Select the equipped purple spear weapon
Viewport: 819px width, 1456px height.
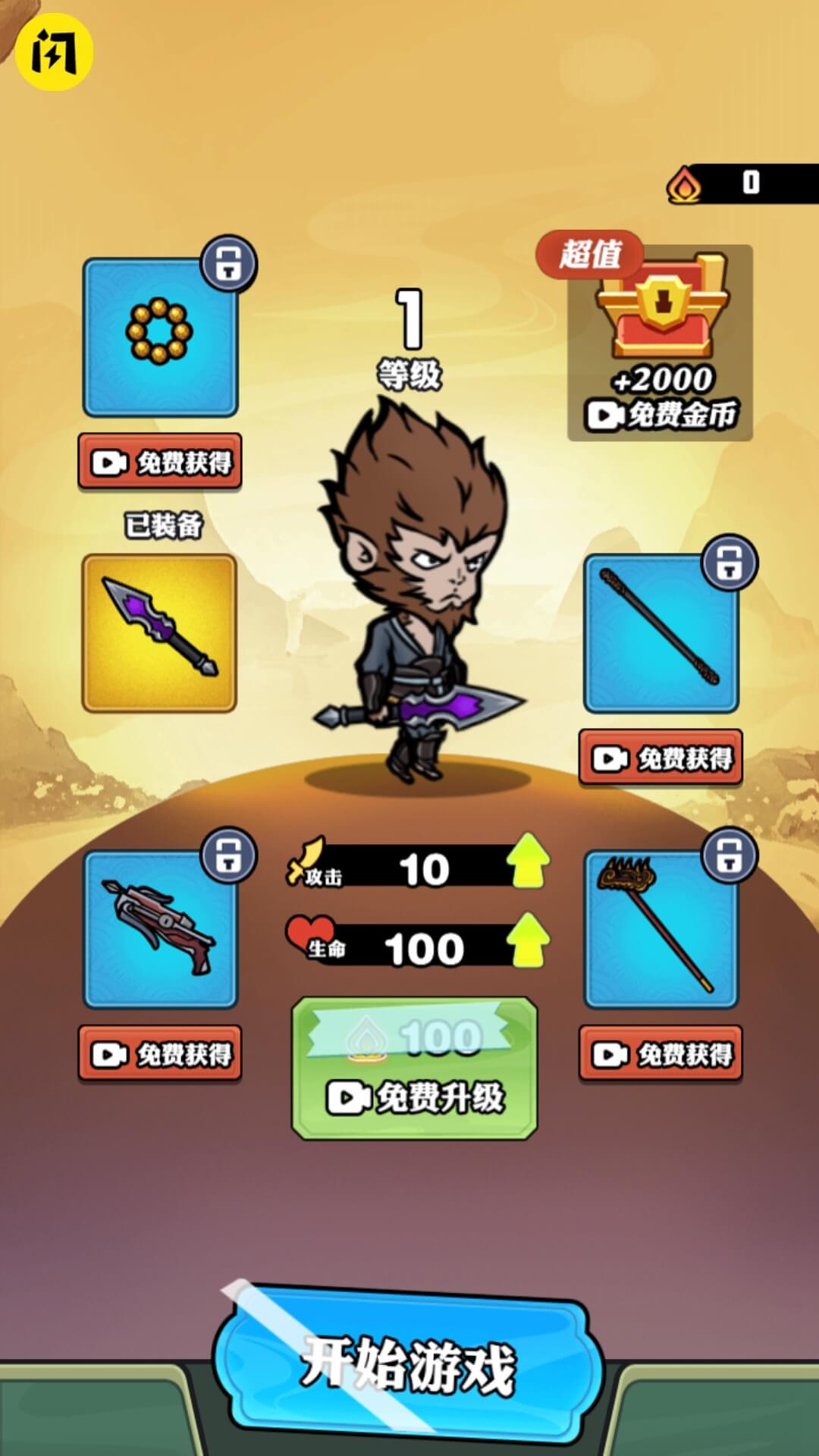[x=159, y=633]
